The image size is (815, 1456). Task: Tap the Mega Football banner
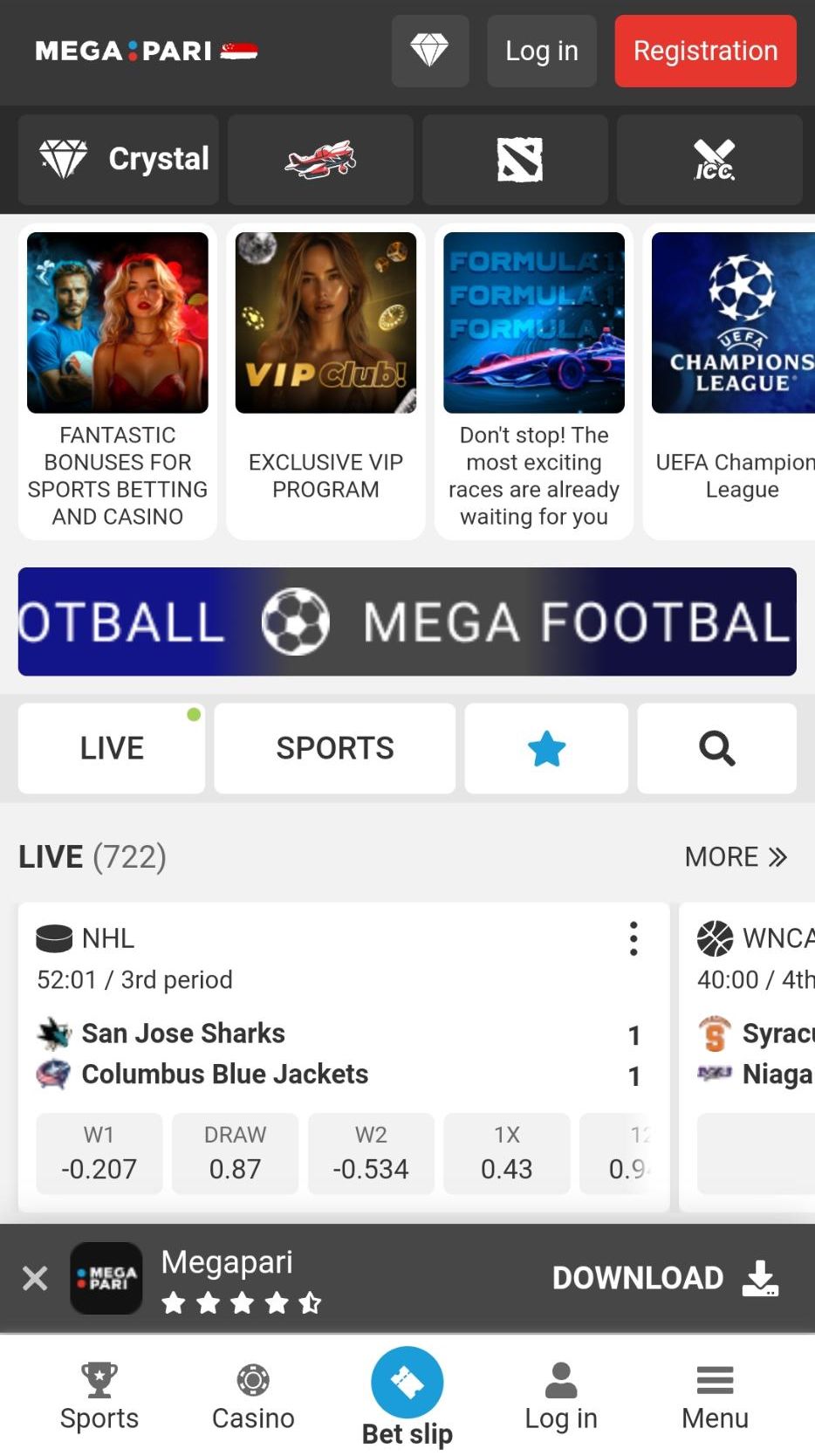pyautogui.click(x=407, y=622)
